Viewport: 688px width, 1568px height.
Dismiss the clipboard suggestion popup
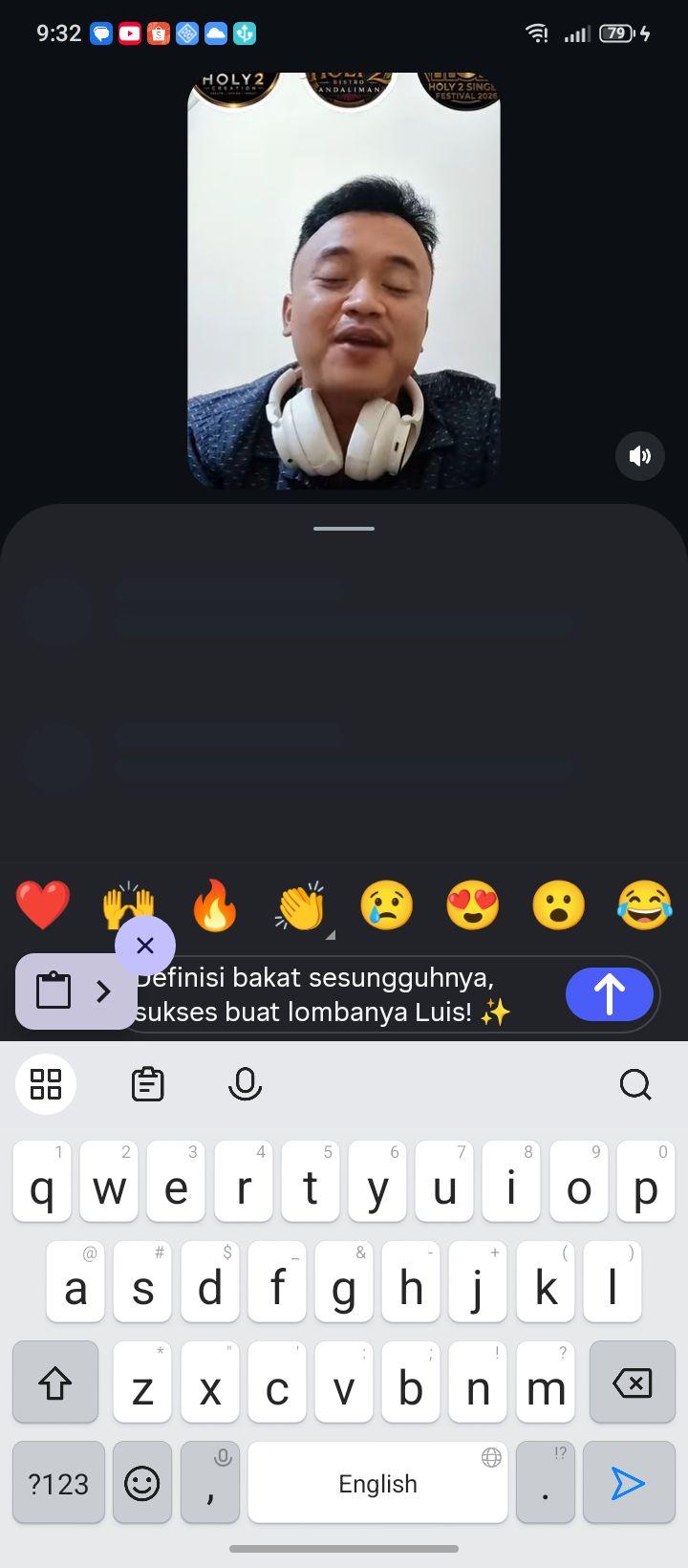(x=145, y=946)
